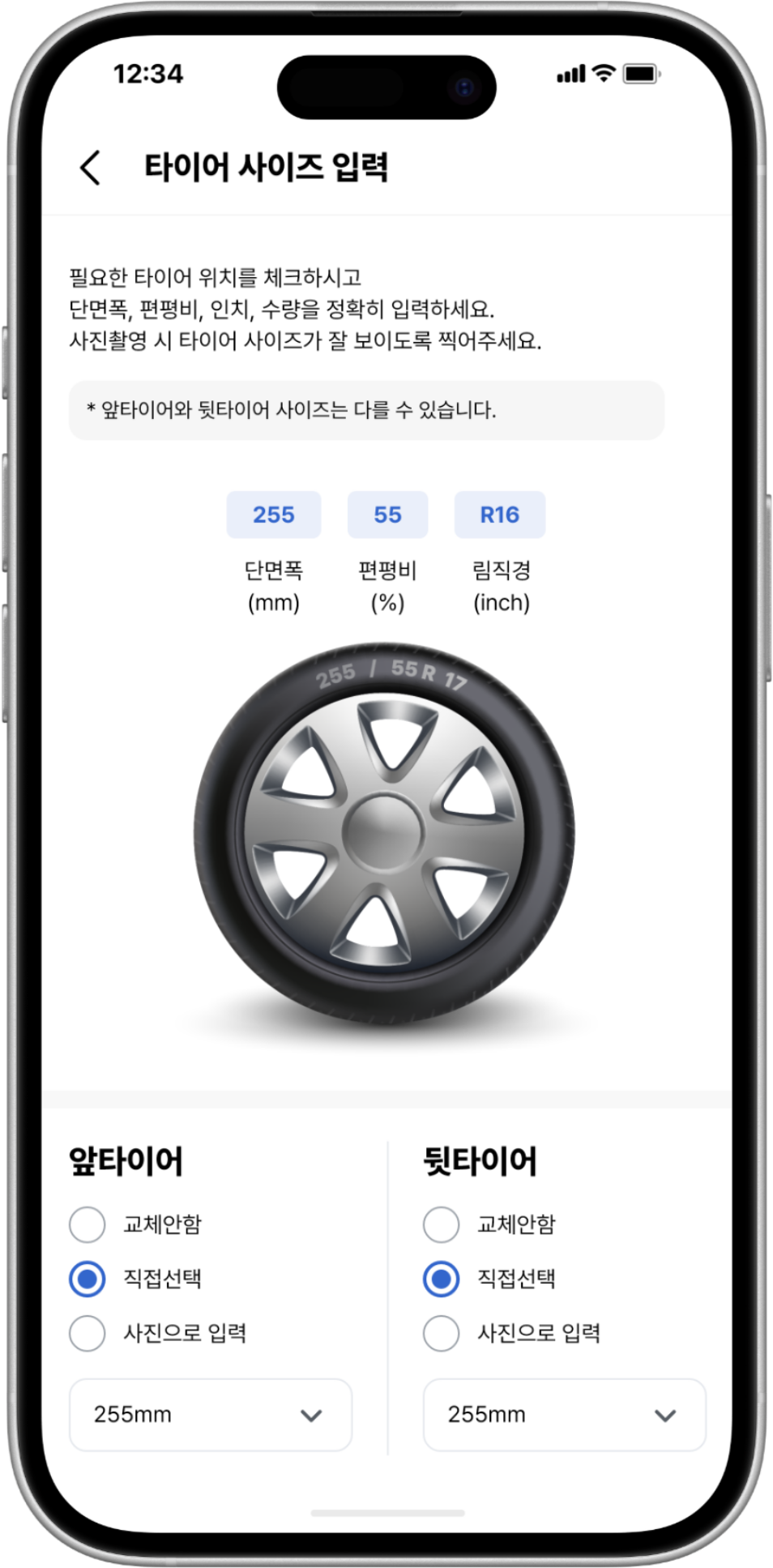773x1568 pixels.
Task: Select 직접선택 for 앞타이어
Action: pos(88,1279)
